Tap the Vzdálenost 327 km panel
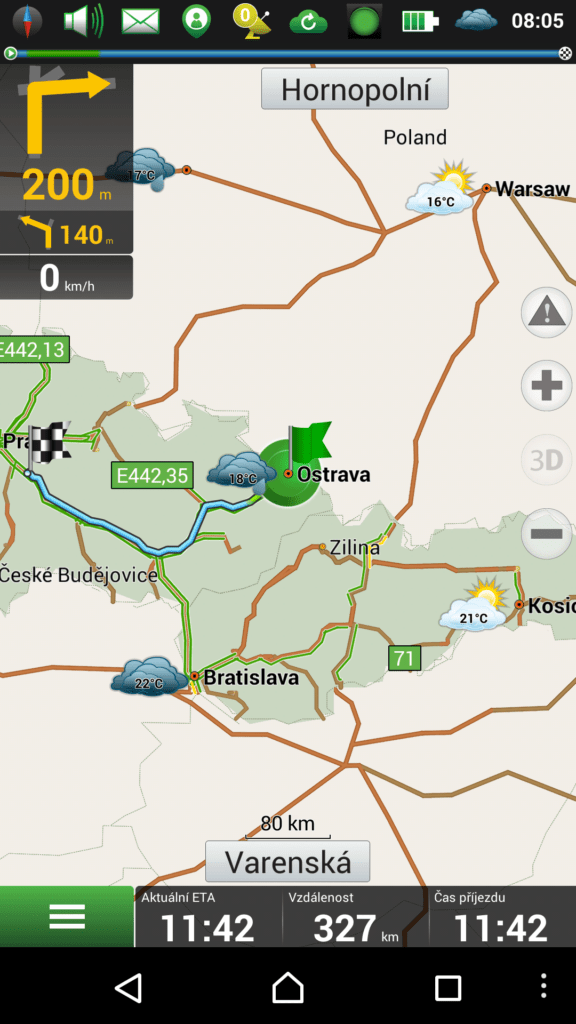 pyautogui.click(x=356, y=916)
